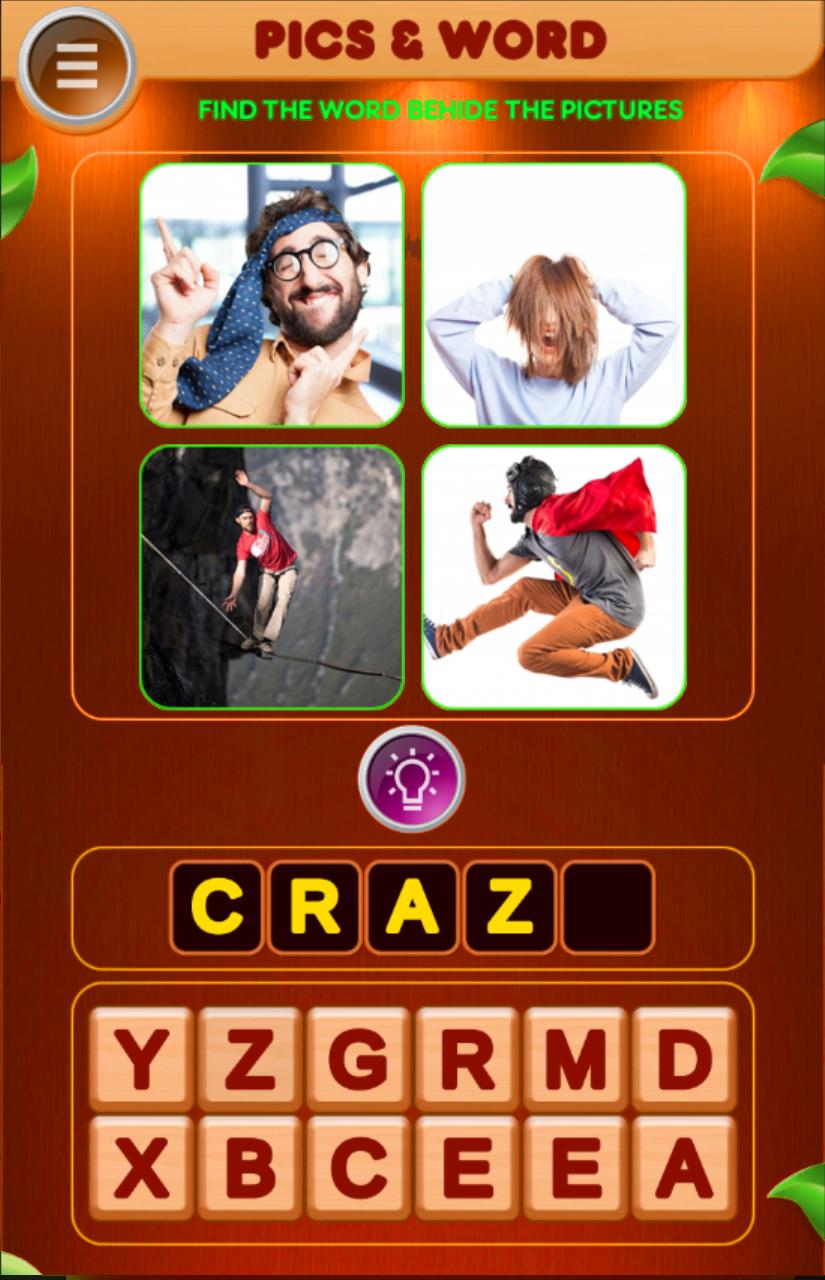Remove the first letter C from the answer
The image size is (825, 1280).
click(x=216, y=907)
